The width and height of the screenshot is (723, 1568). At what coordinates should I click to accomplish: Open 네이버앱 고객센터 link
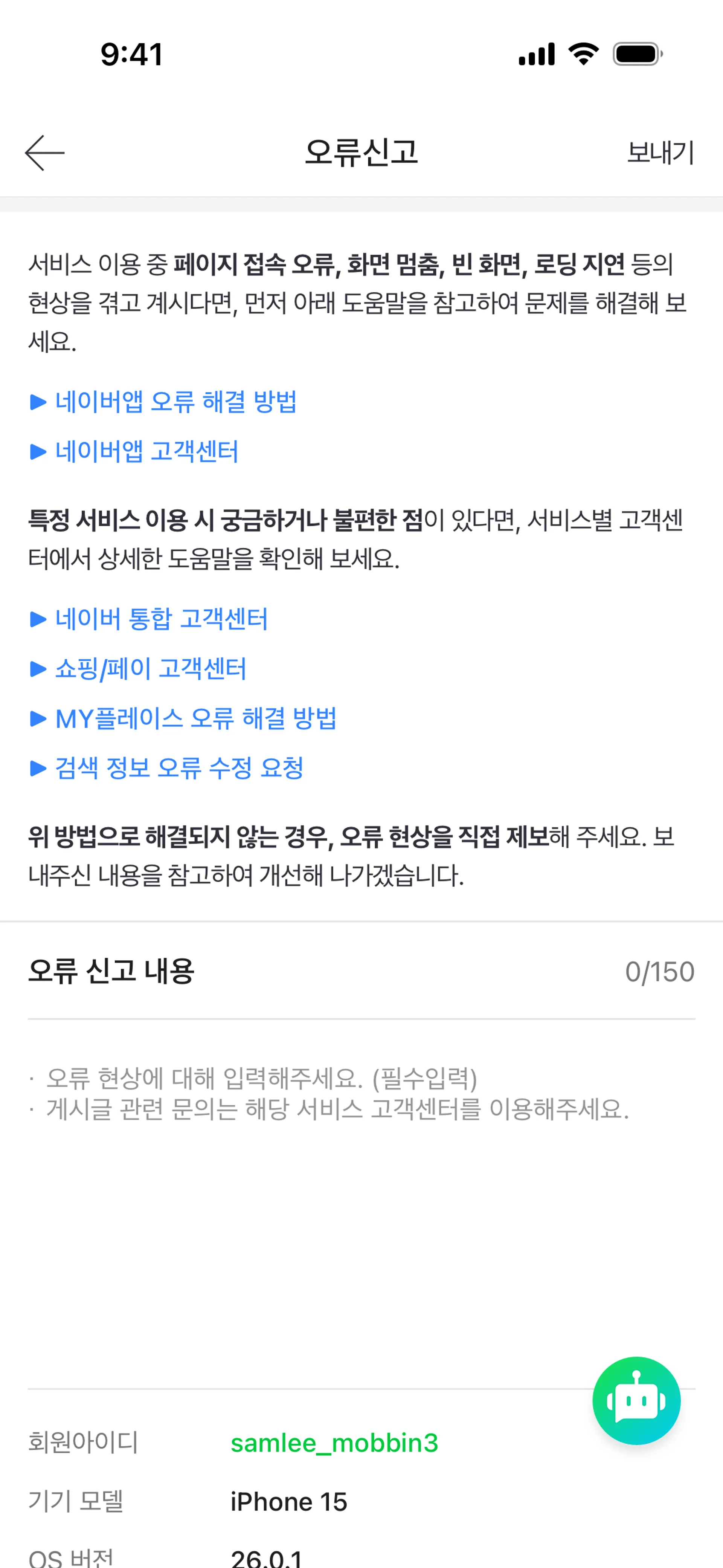click(146, 452)
